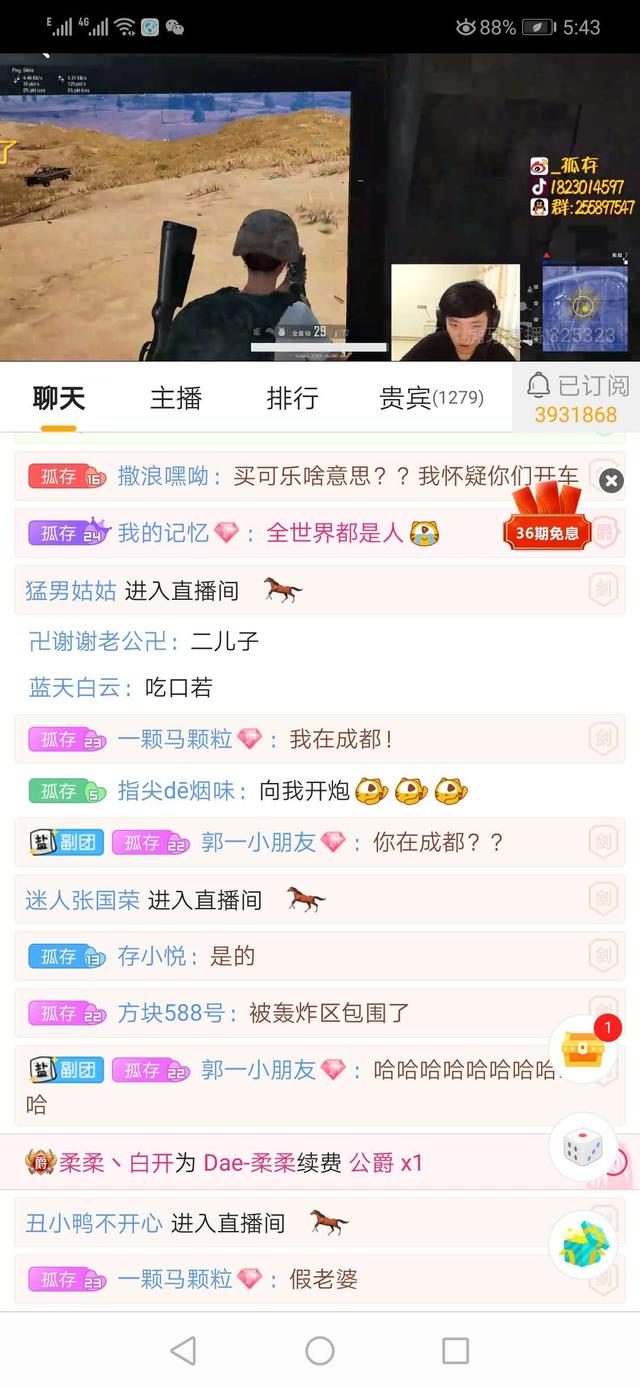Screen dimensions: 640x1387
Task: Switch to the 聊天 tab
Action: point(59,399)
